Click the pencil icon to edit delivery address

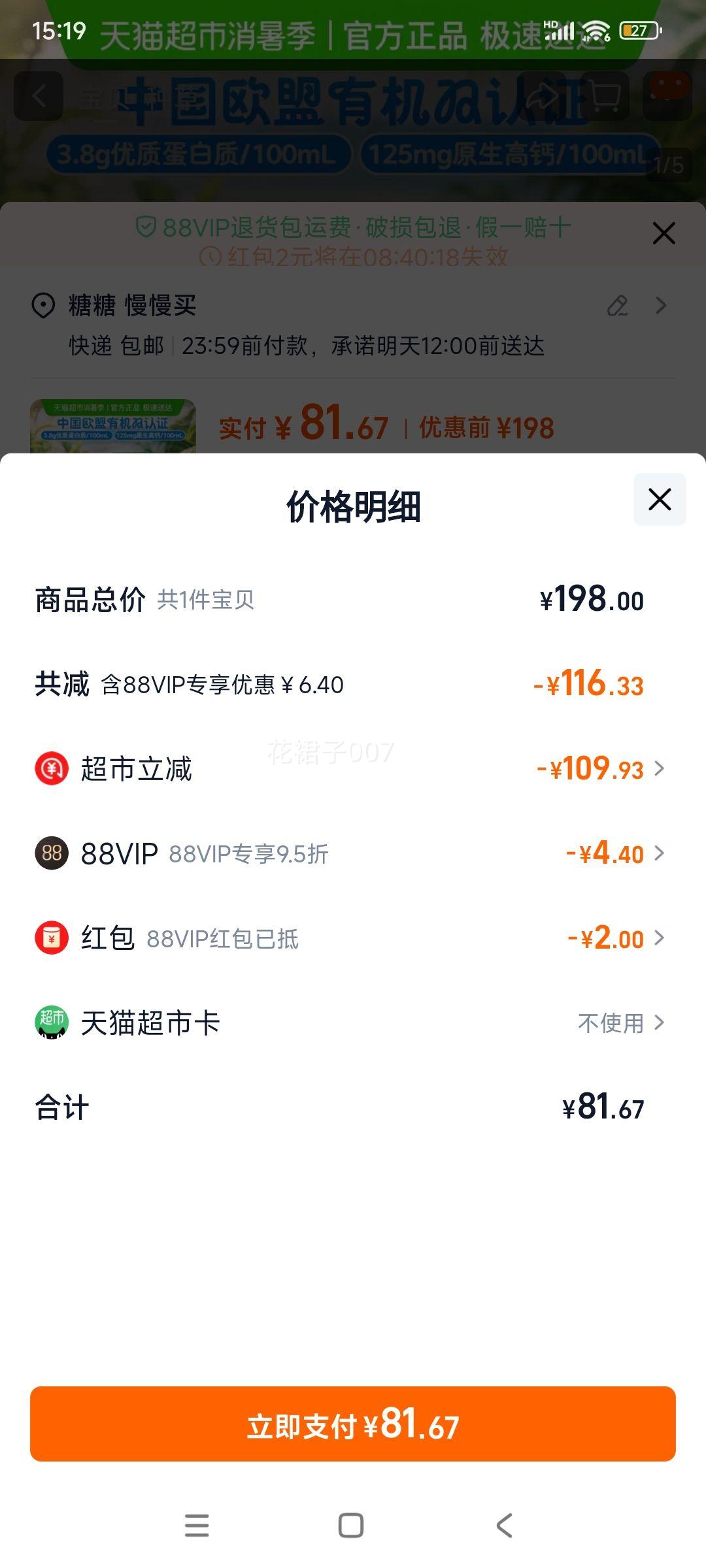tap(617, 306)
